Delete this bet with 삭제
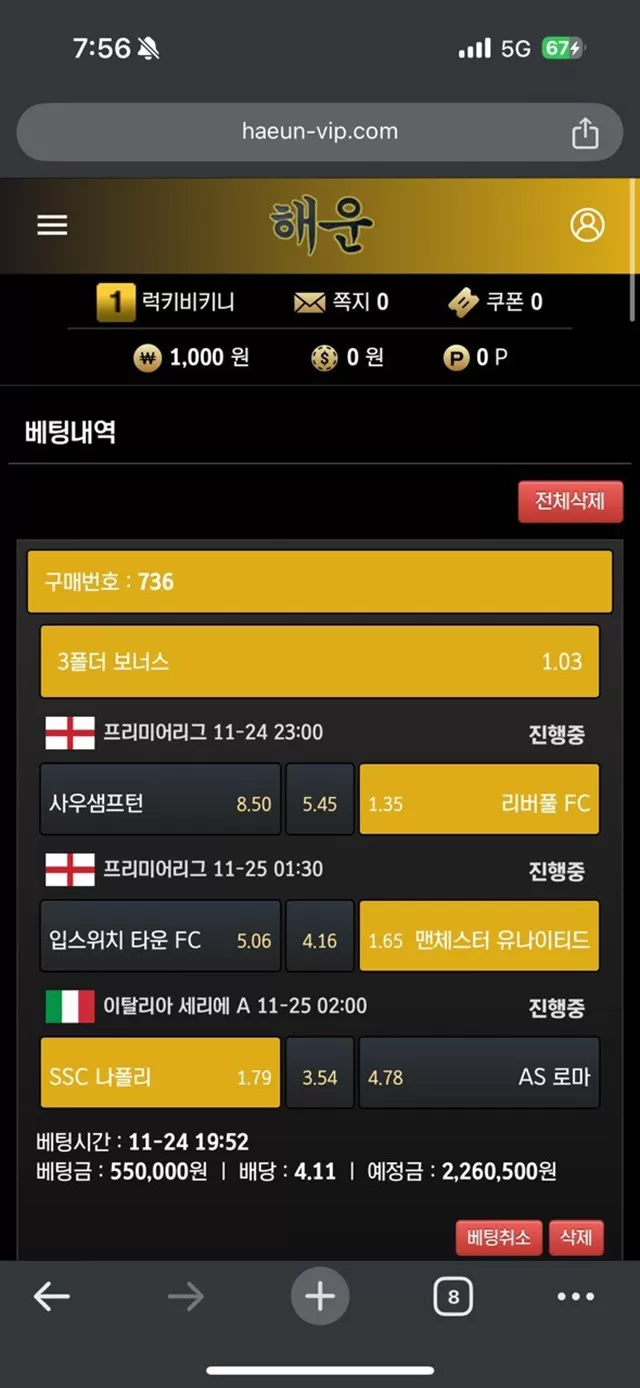640x1388 pixels. (x=576, y=1238)
